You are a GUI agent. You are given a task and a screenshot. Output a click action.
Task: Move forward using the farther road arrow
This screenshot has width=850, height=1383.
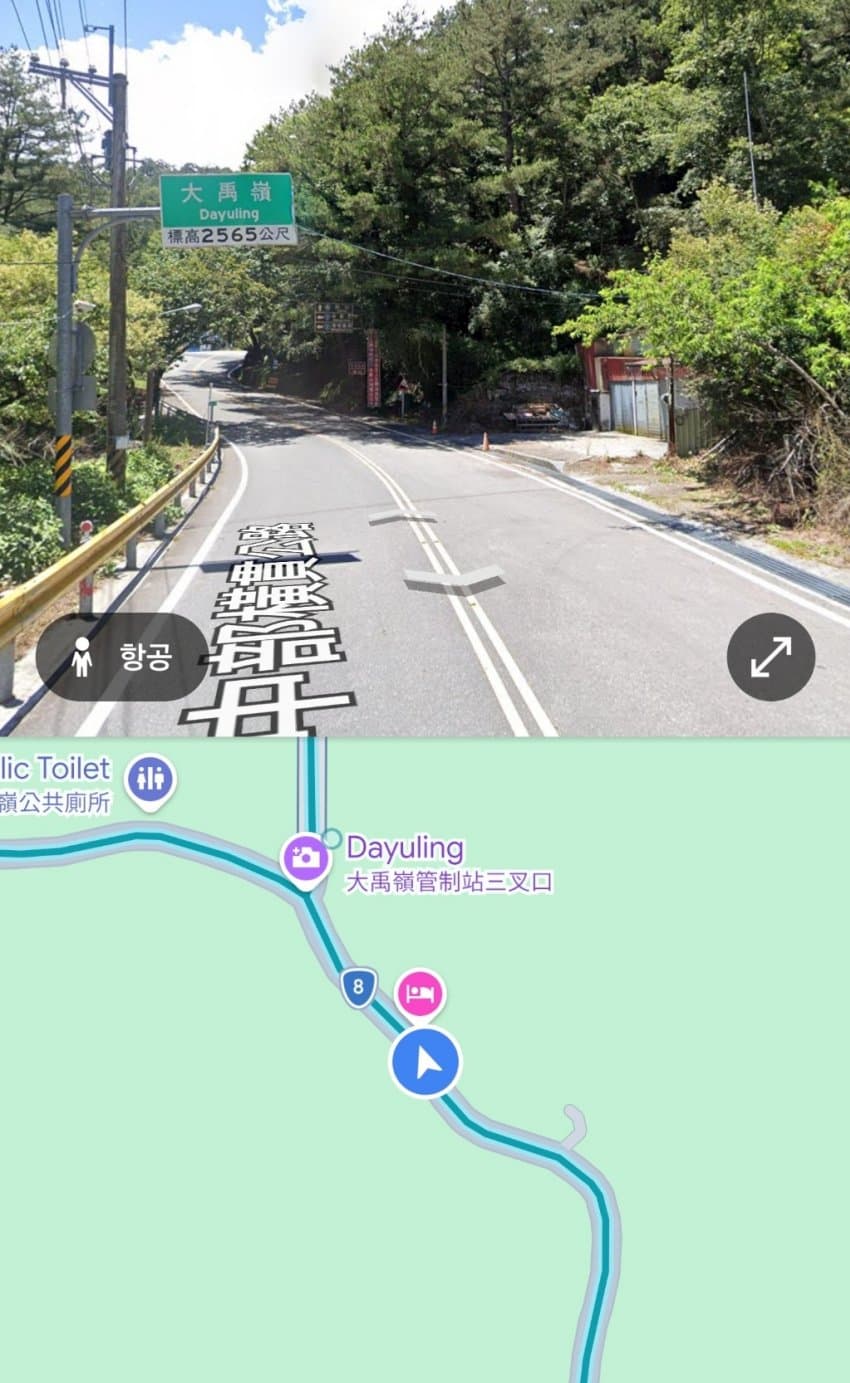click(x=402, y=517)
